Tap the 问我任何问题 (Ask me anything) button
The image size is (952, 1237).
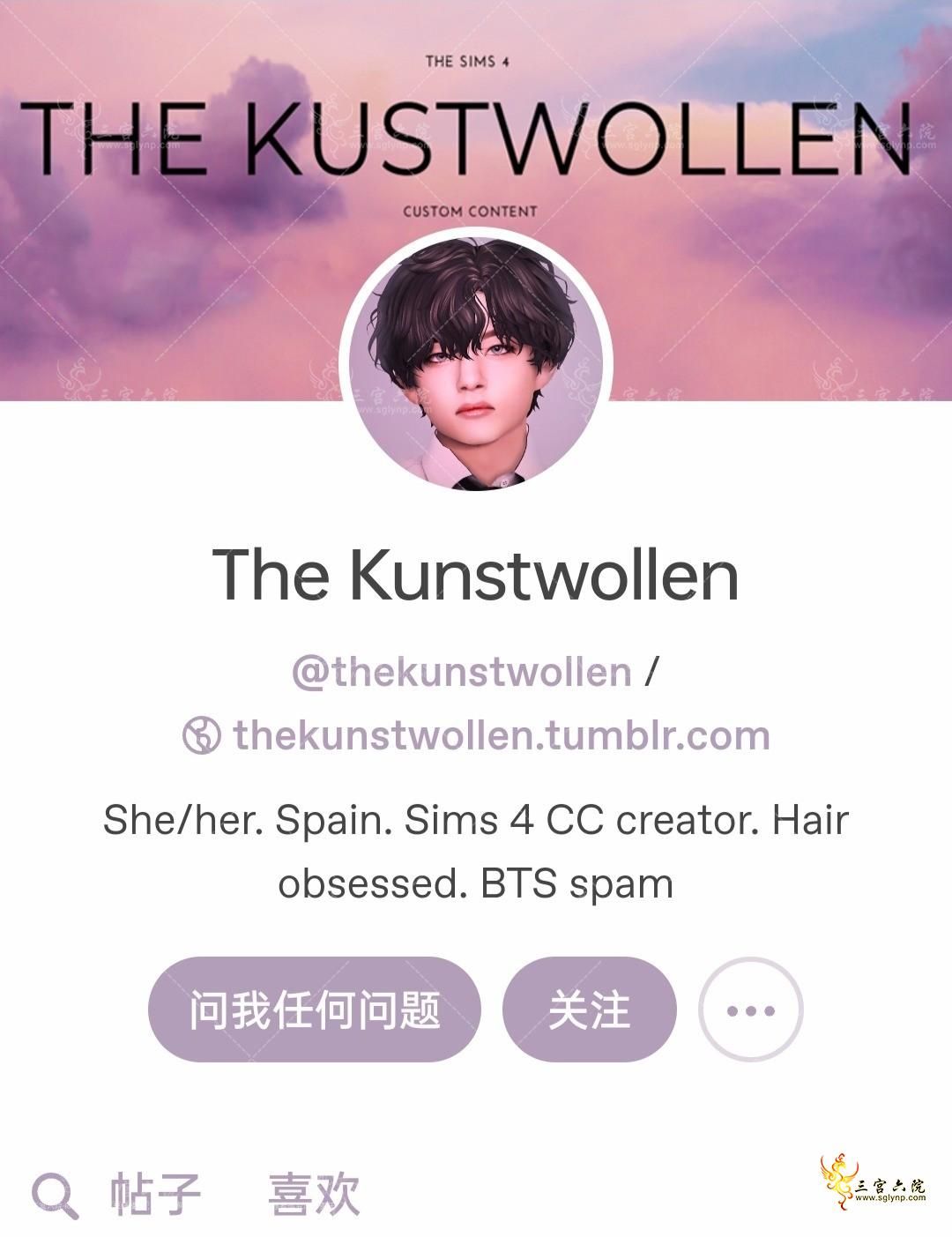point(314,1010)
